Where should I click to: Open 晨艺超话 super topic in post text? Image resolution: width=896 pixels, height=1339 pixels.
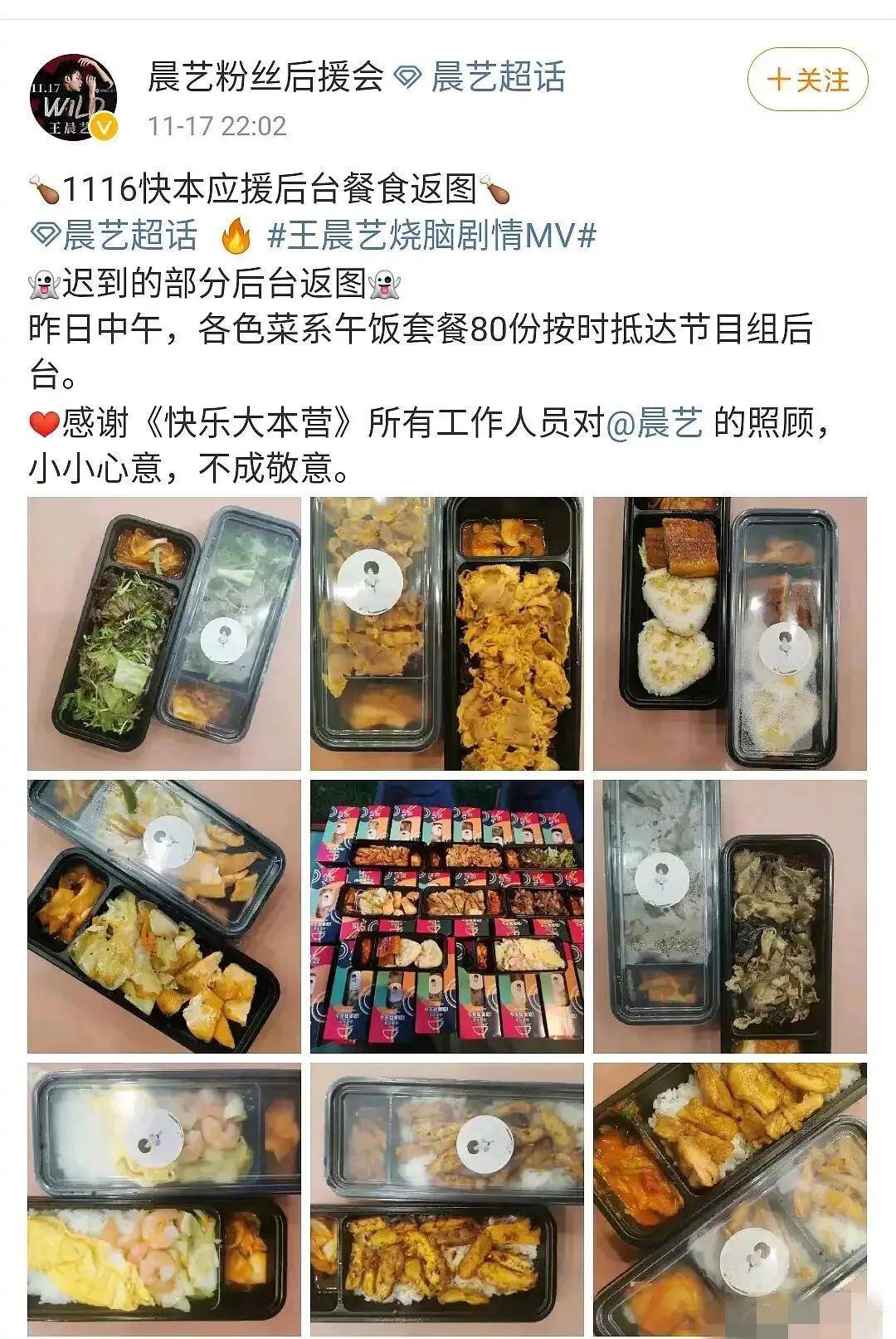130,236
